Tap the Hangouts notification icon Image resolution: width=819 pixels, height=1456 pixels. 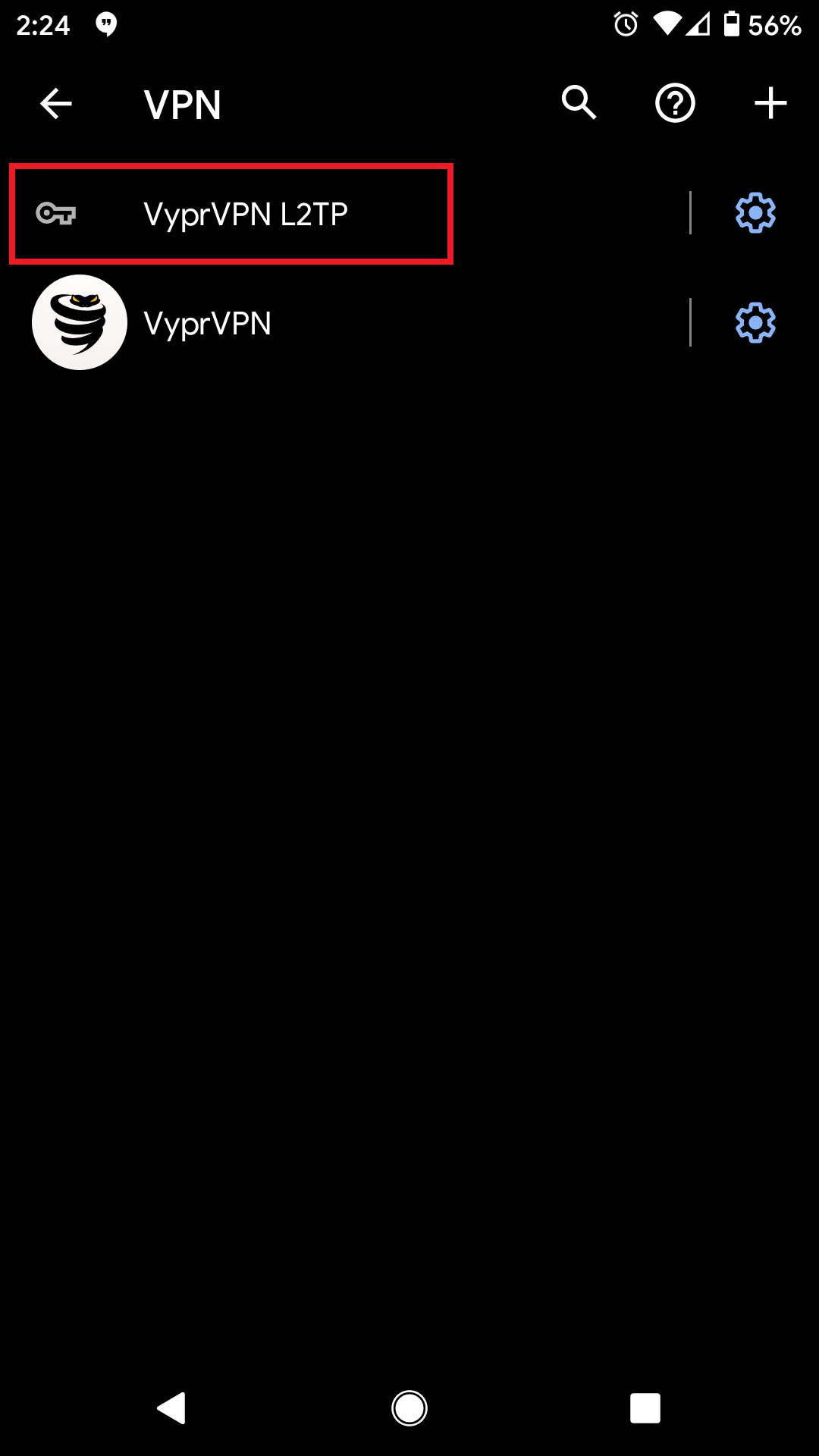click(x=106, y=25)
